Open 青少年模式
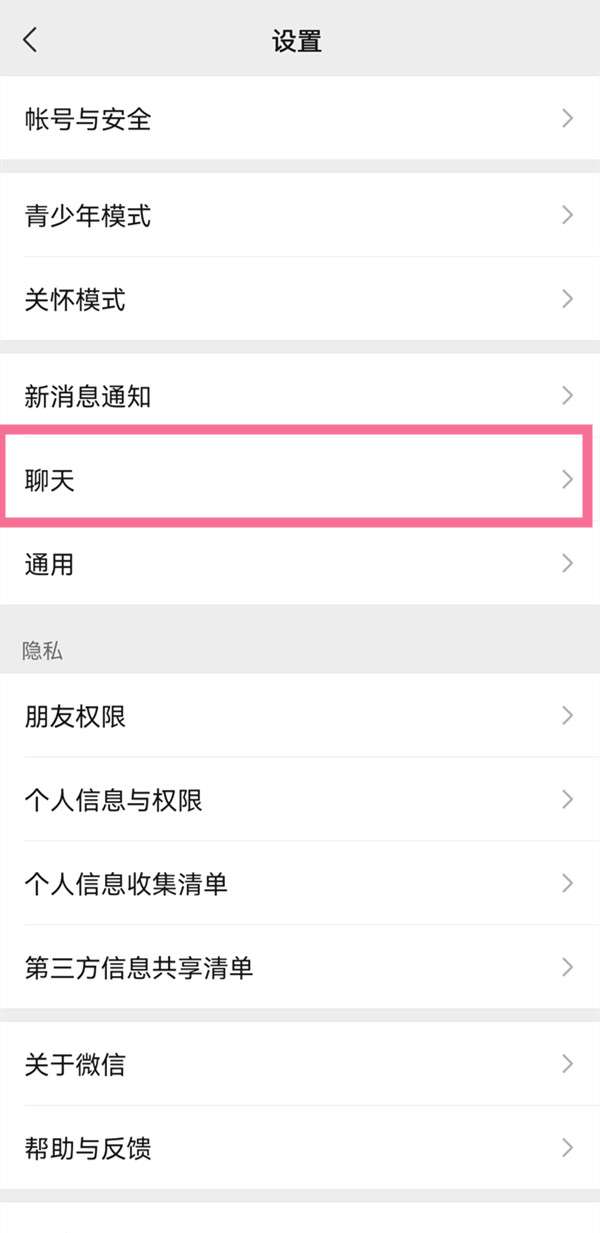This screenshot has height=1233, width=600. [300, 215]
